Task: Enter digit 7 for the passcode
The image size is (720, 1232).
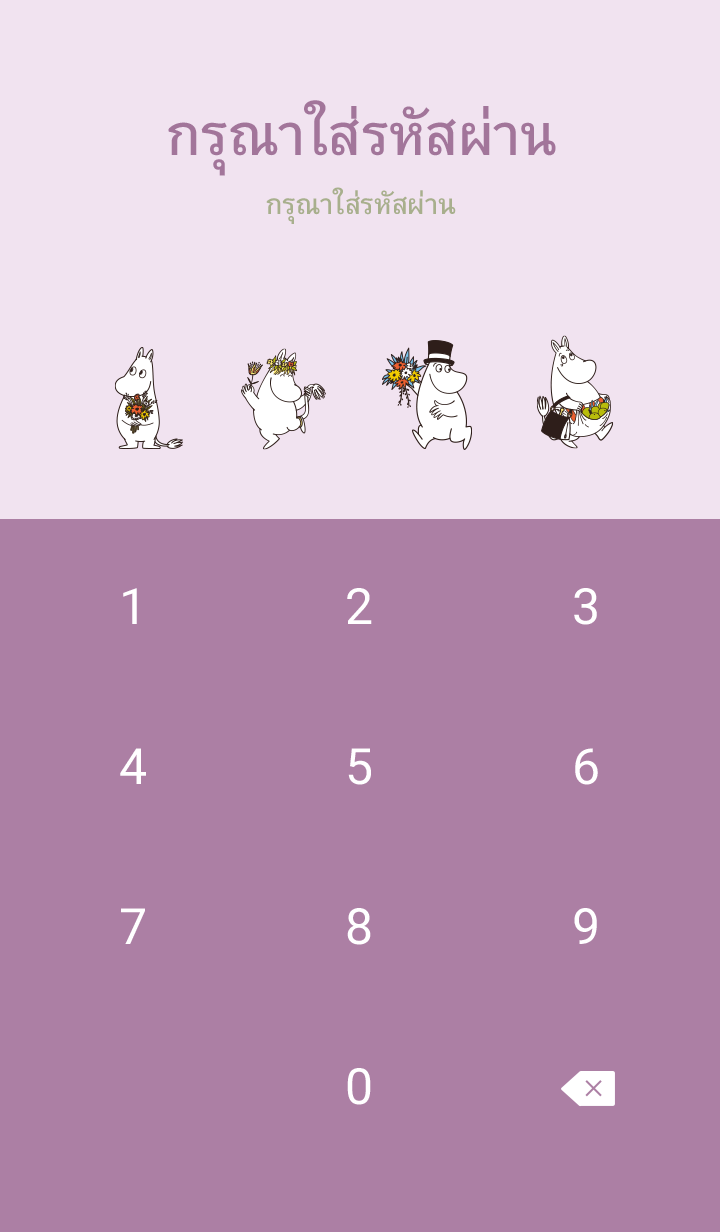Action: [132, 927]
